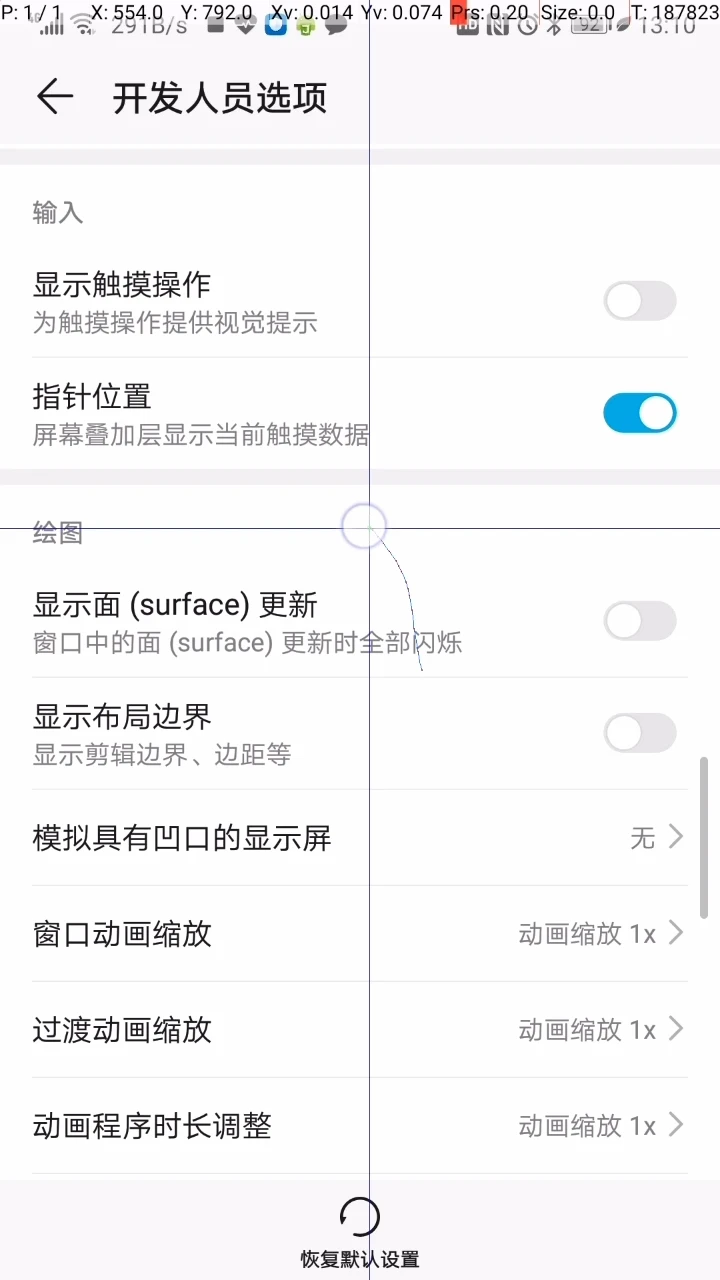Open 窗口动画缩放 options
720x1280 pixels.
[360, 933]
